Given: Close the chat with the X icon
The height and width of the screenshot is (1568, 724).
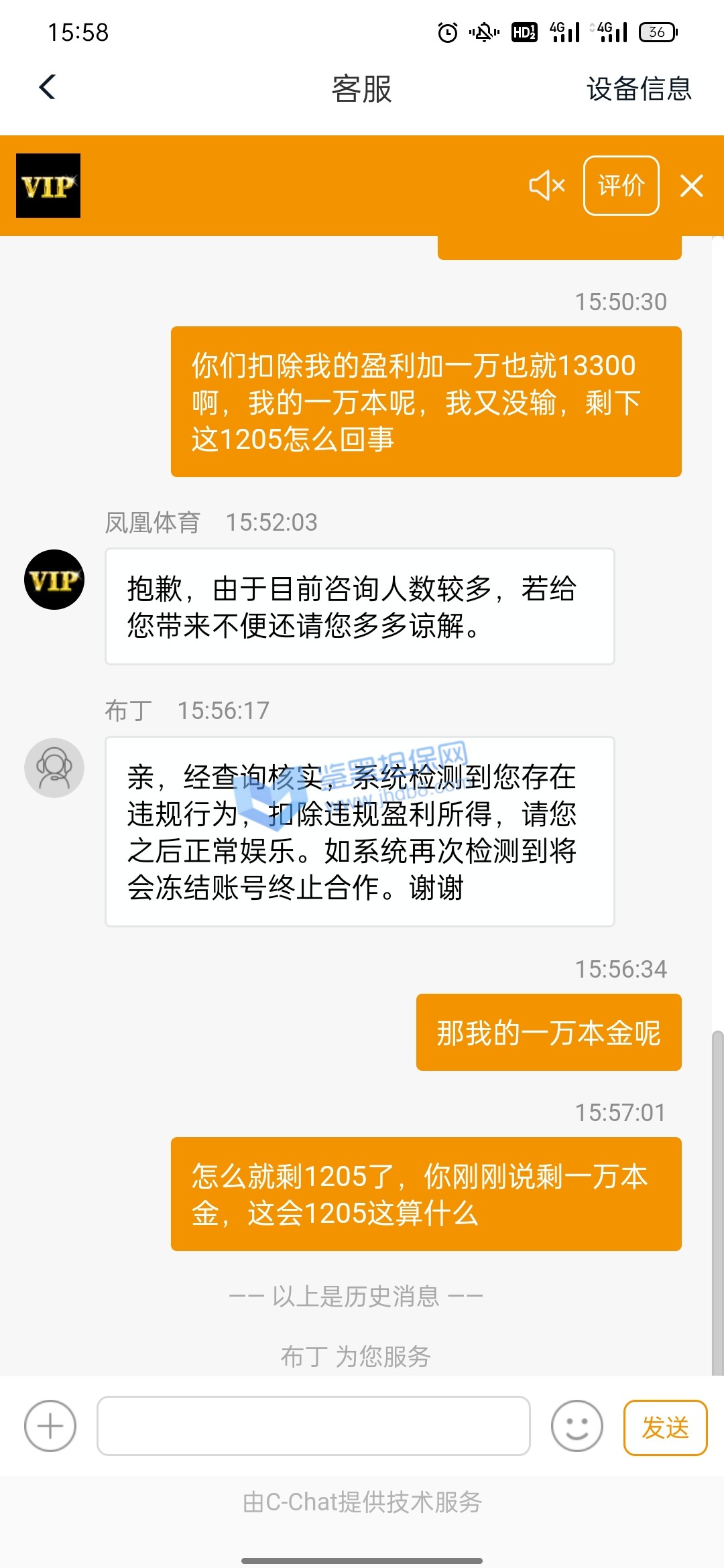Looking at the screenshot, I should tap(691, 186).
